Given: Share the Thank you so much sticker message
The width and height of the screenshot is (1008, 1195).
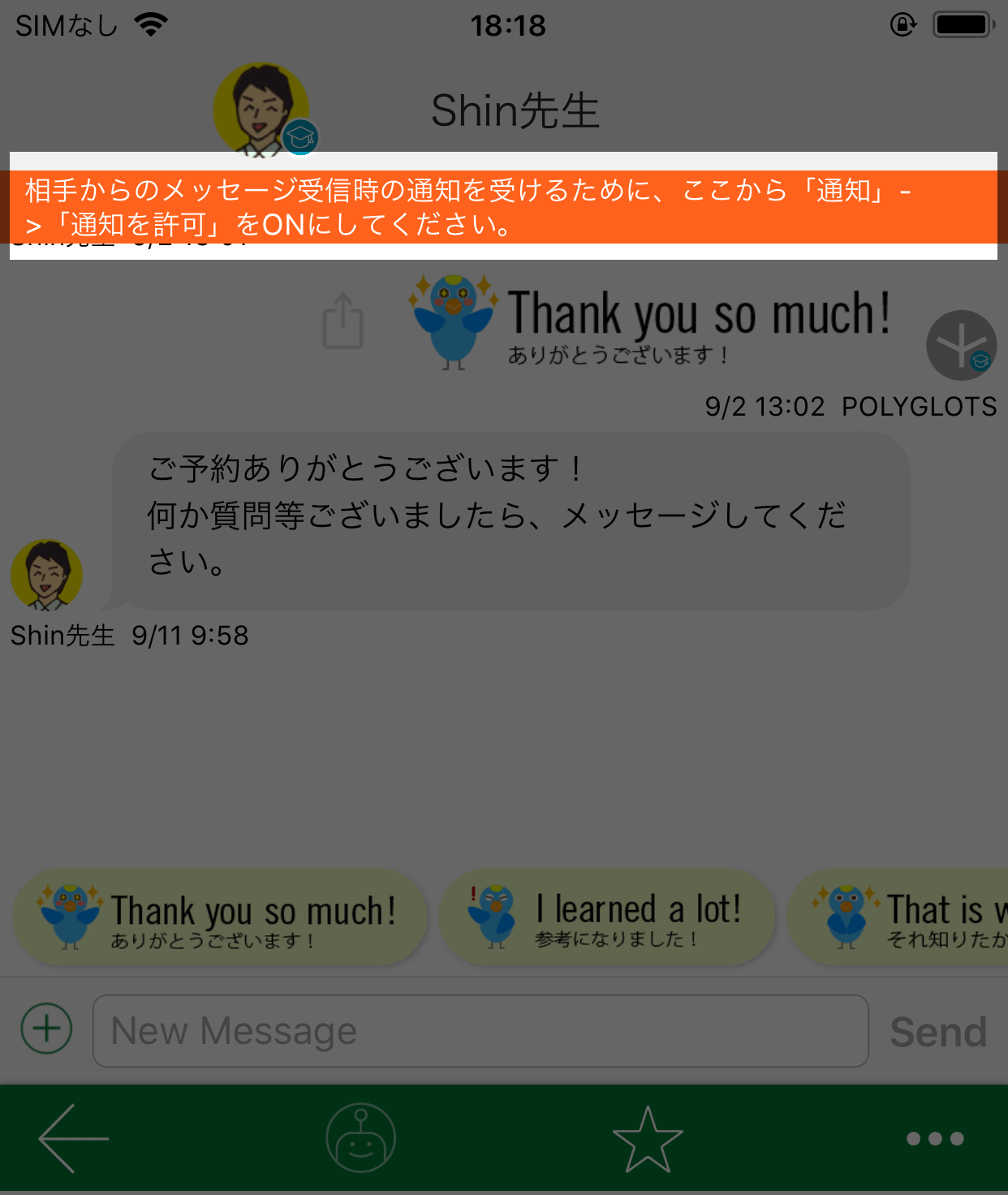Looking at the screenshot, I should 342,321.
